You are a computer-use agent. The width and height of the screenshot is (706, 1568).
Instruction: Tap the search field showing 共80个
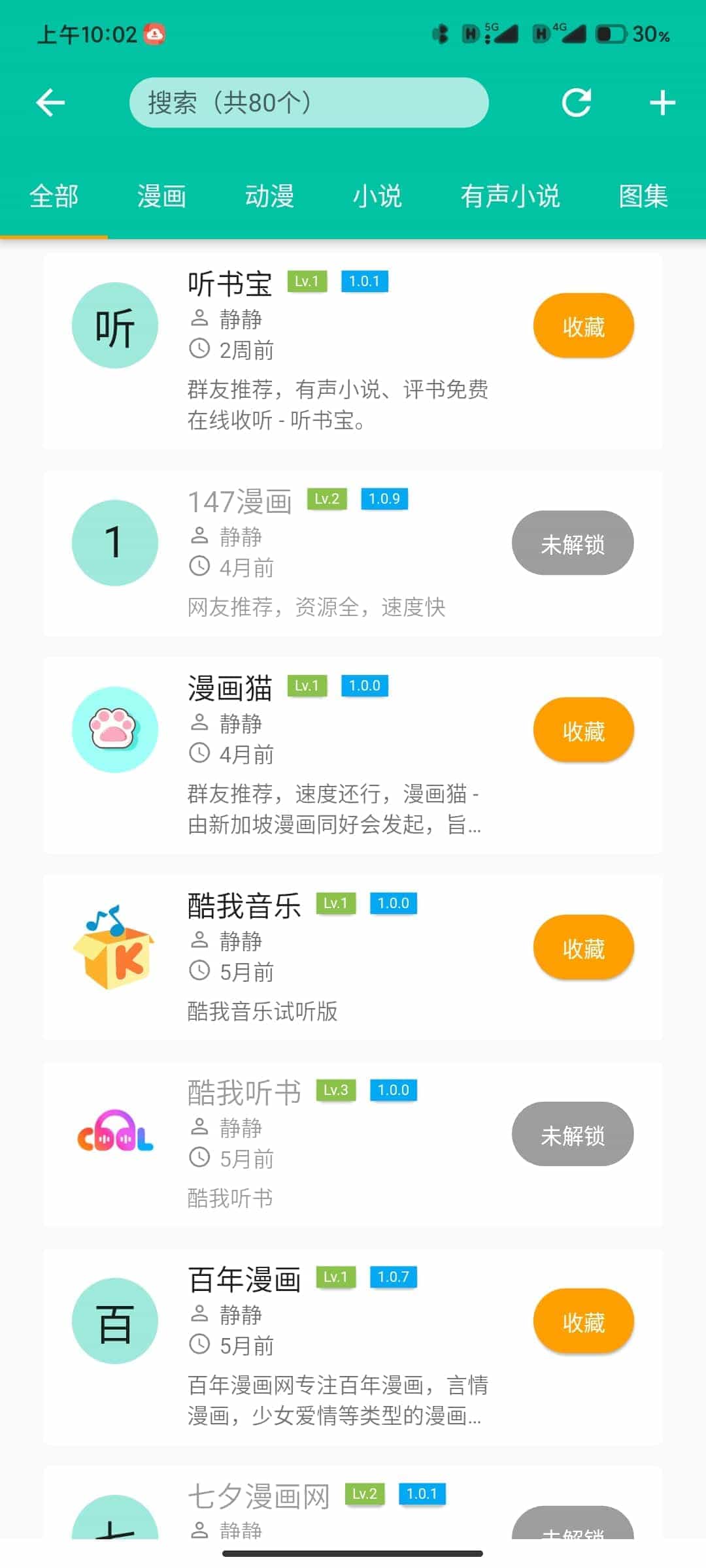[309, 103]
